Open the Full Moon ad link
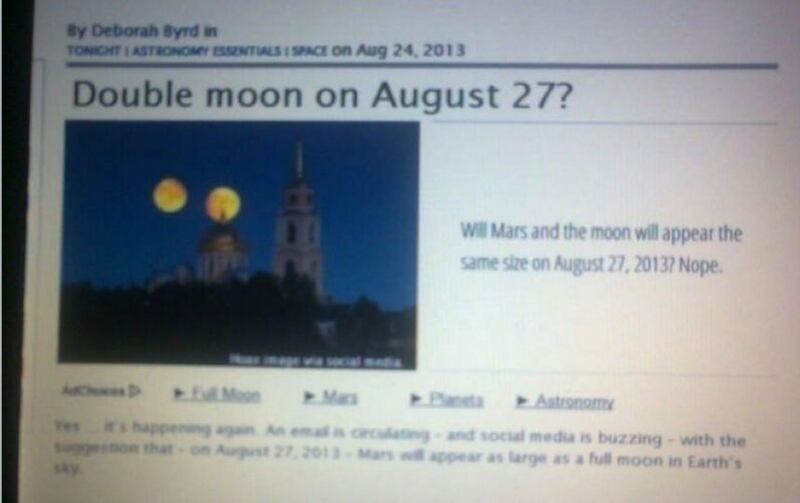800x503 pixels. (x=224, y=395)
